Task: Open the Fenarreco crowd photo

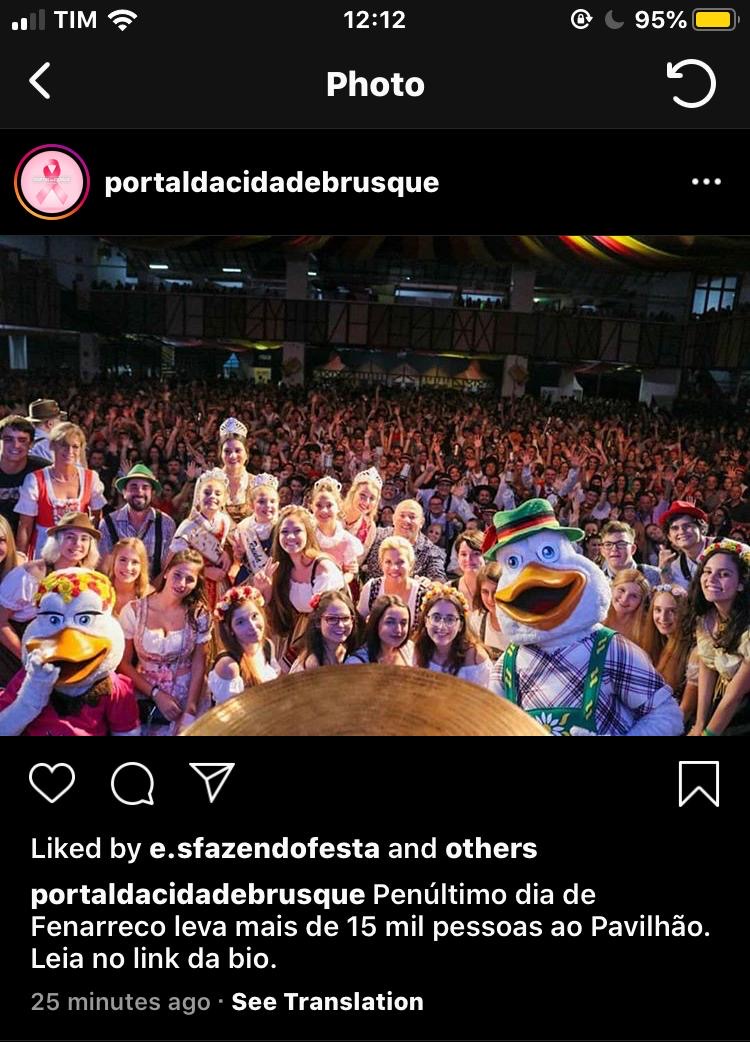Action: pyautogui.click(x=375, y=486)
